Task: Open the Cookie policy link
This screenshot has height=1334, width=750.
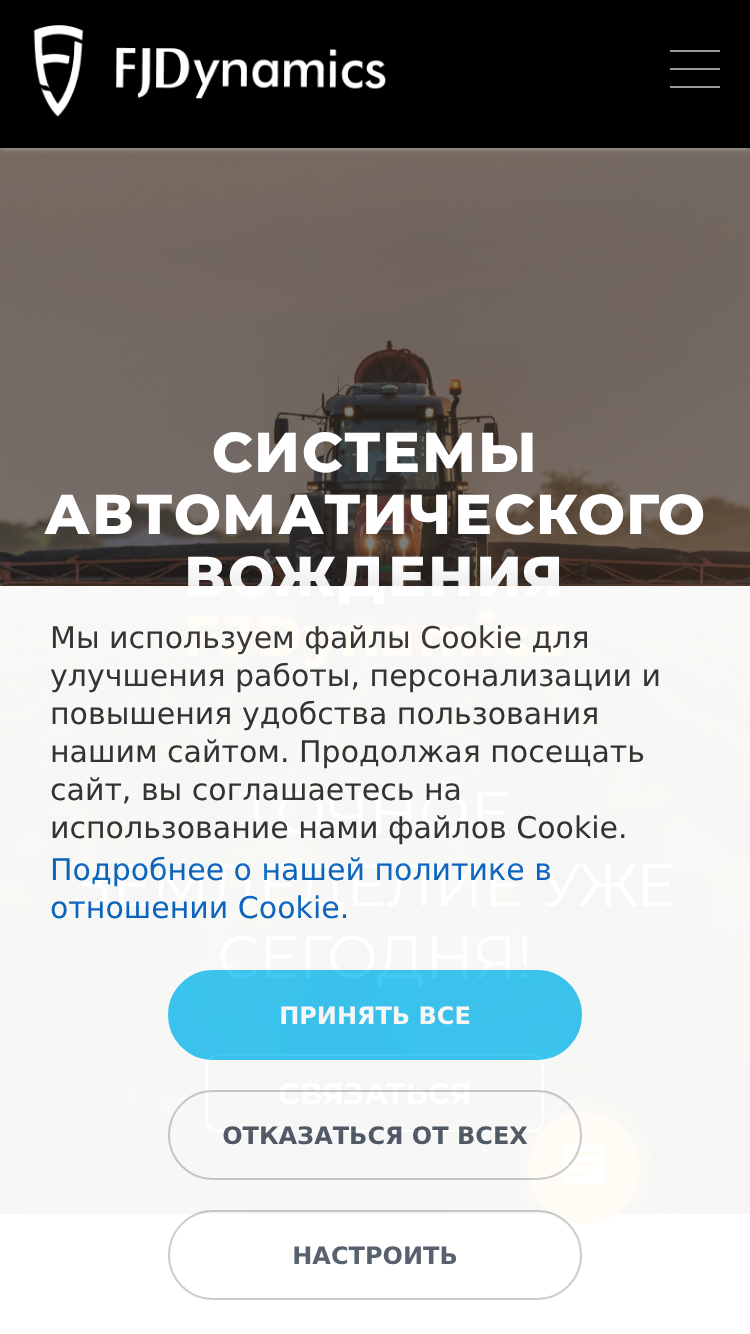Action: click(x=300, y=889)
